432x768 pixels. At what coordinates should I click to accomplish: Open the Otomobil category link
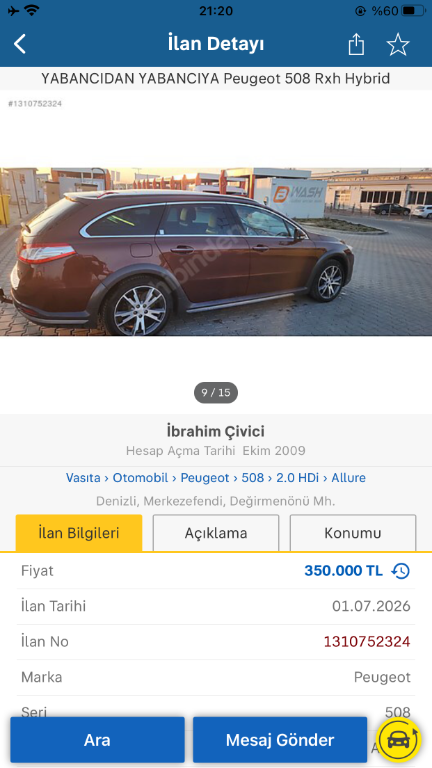(x=141, y=478)
